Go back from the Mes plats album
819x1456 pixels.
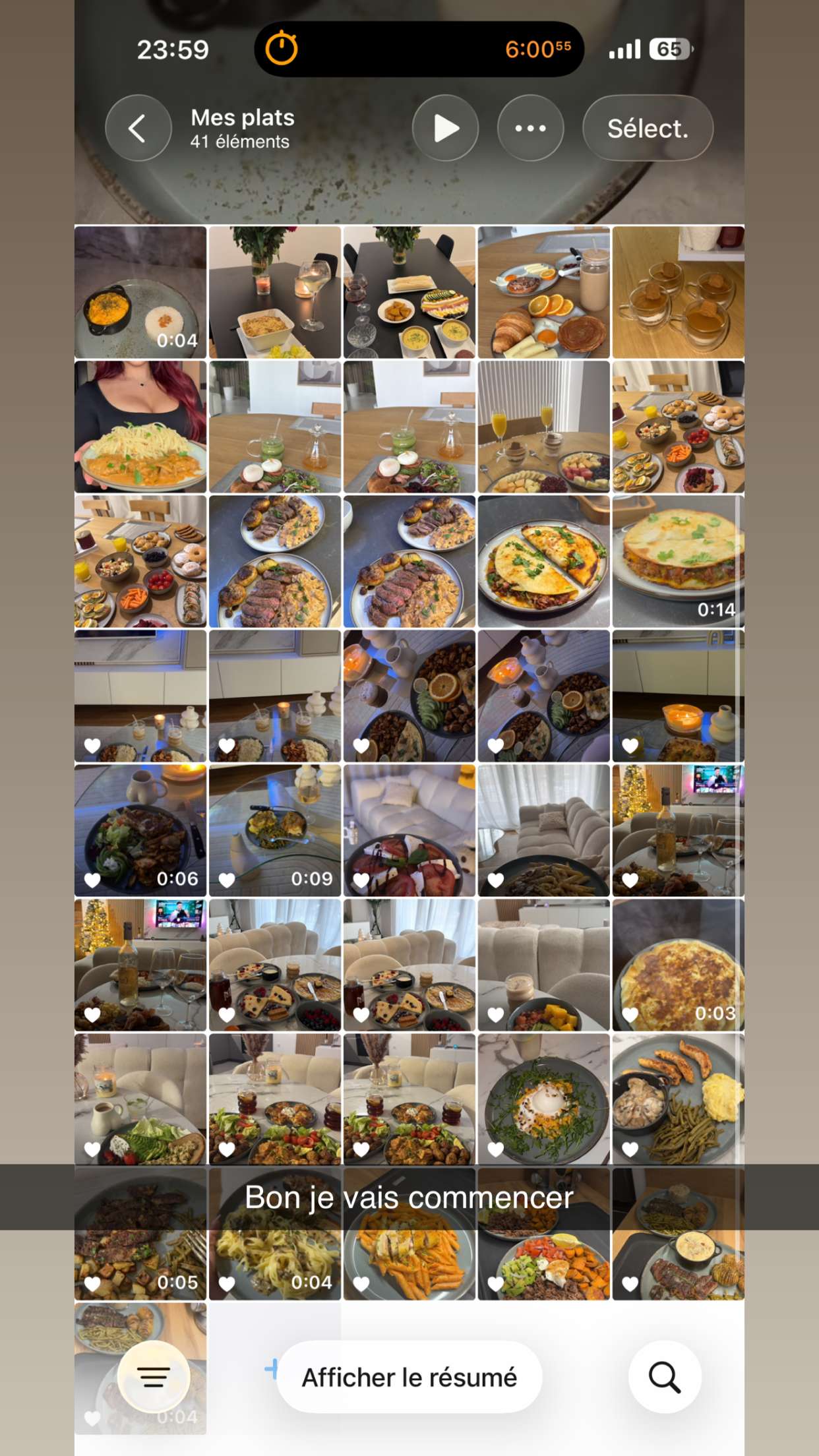pyautogui.click(x=138, y=128)
